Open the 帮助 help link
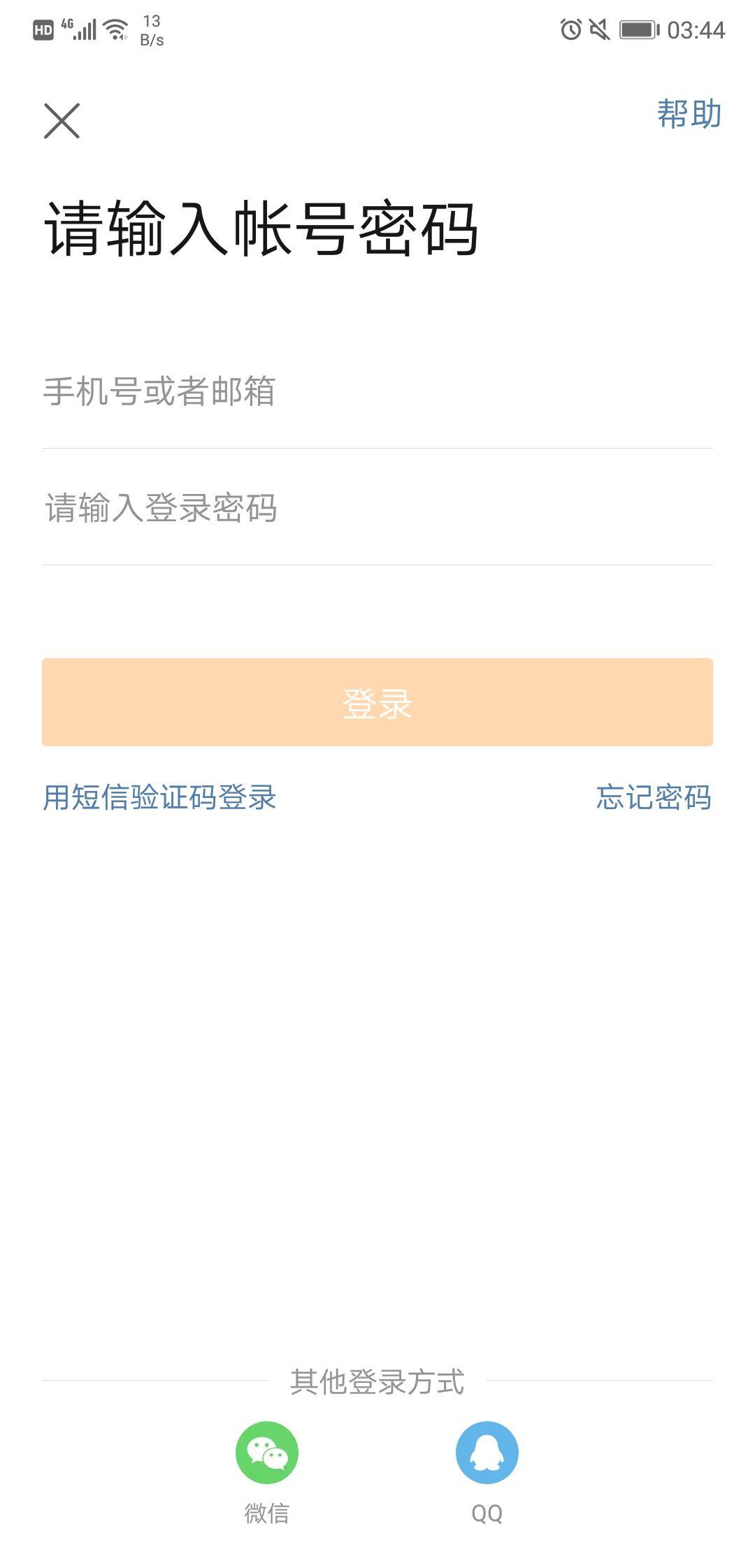 (x=687, y=114)
